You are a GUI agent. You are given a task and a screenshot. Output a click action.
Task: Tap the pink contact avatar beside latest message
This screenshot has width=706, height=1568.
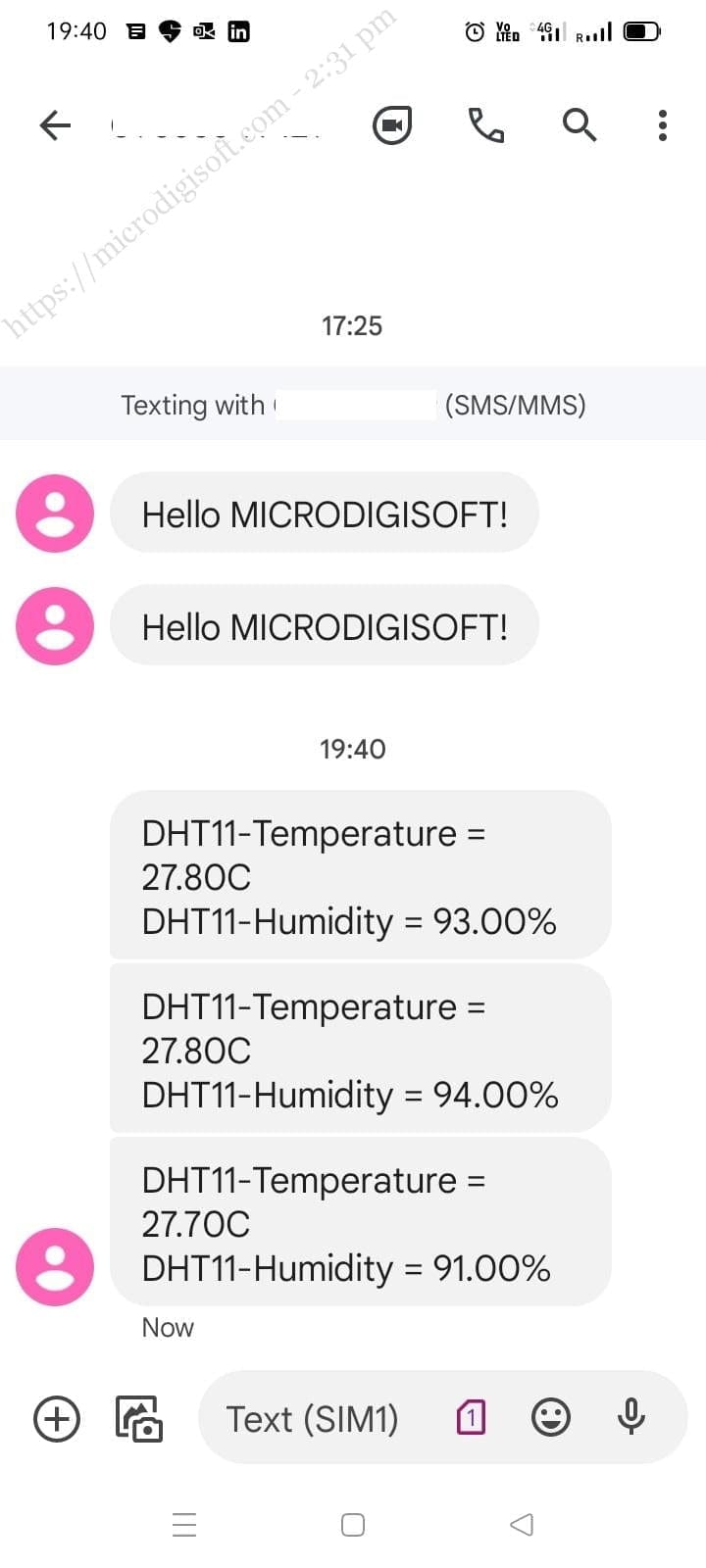54,1266
